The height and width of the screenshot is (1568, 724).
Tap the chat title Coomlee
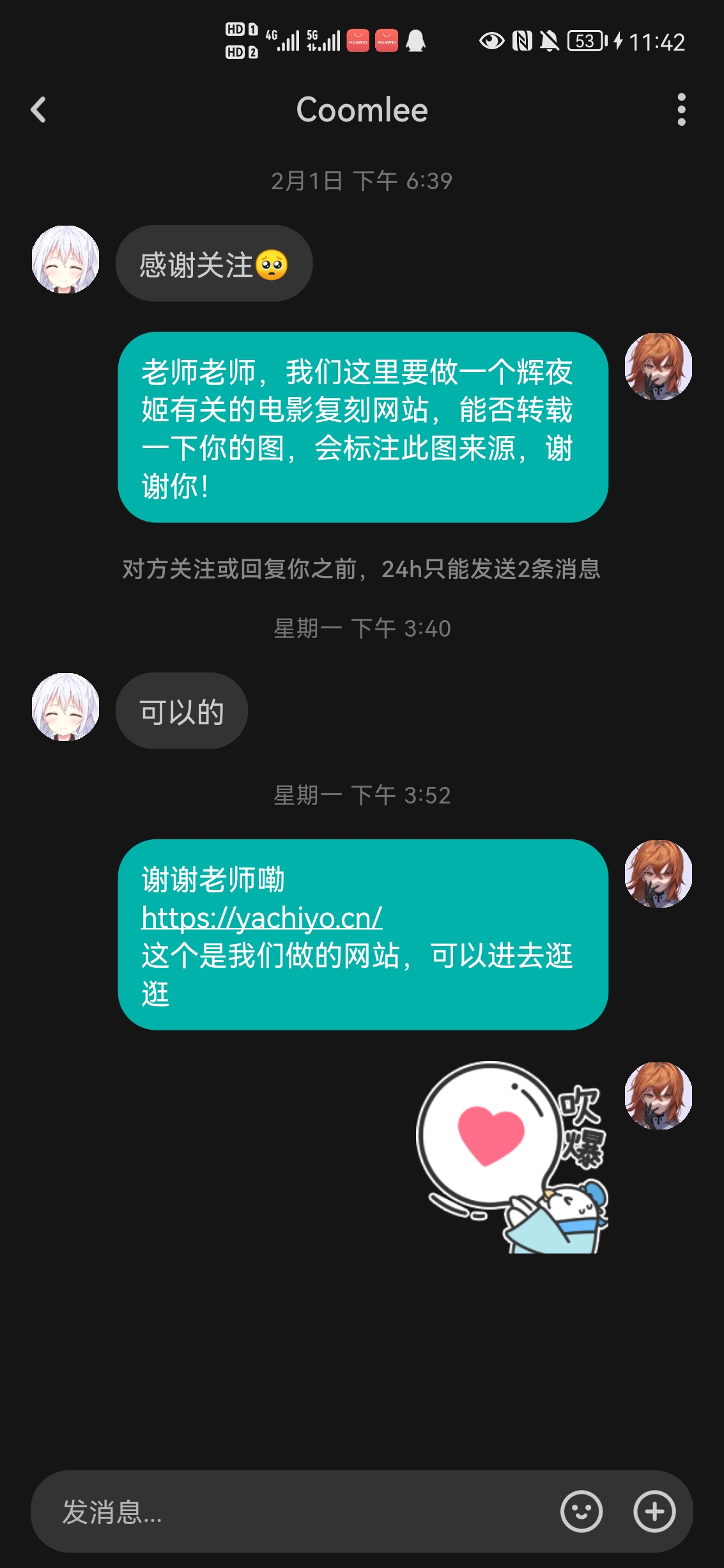coord(362,109)
